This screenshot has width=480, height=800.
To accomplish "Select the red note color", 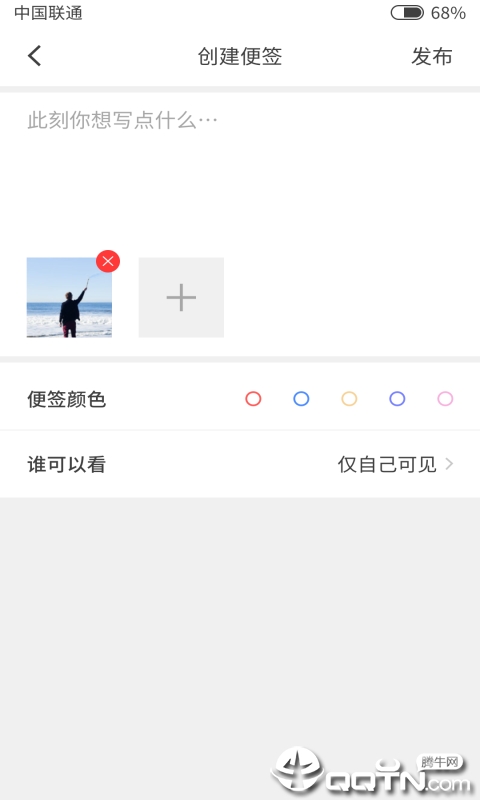I will pyautogui.click(x=253, y=398).
